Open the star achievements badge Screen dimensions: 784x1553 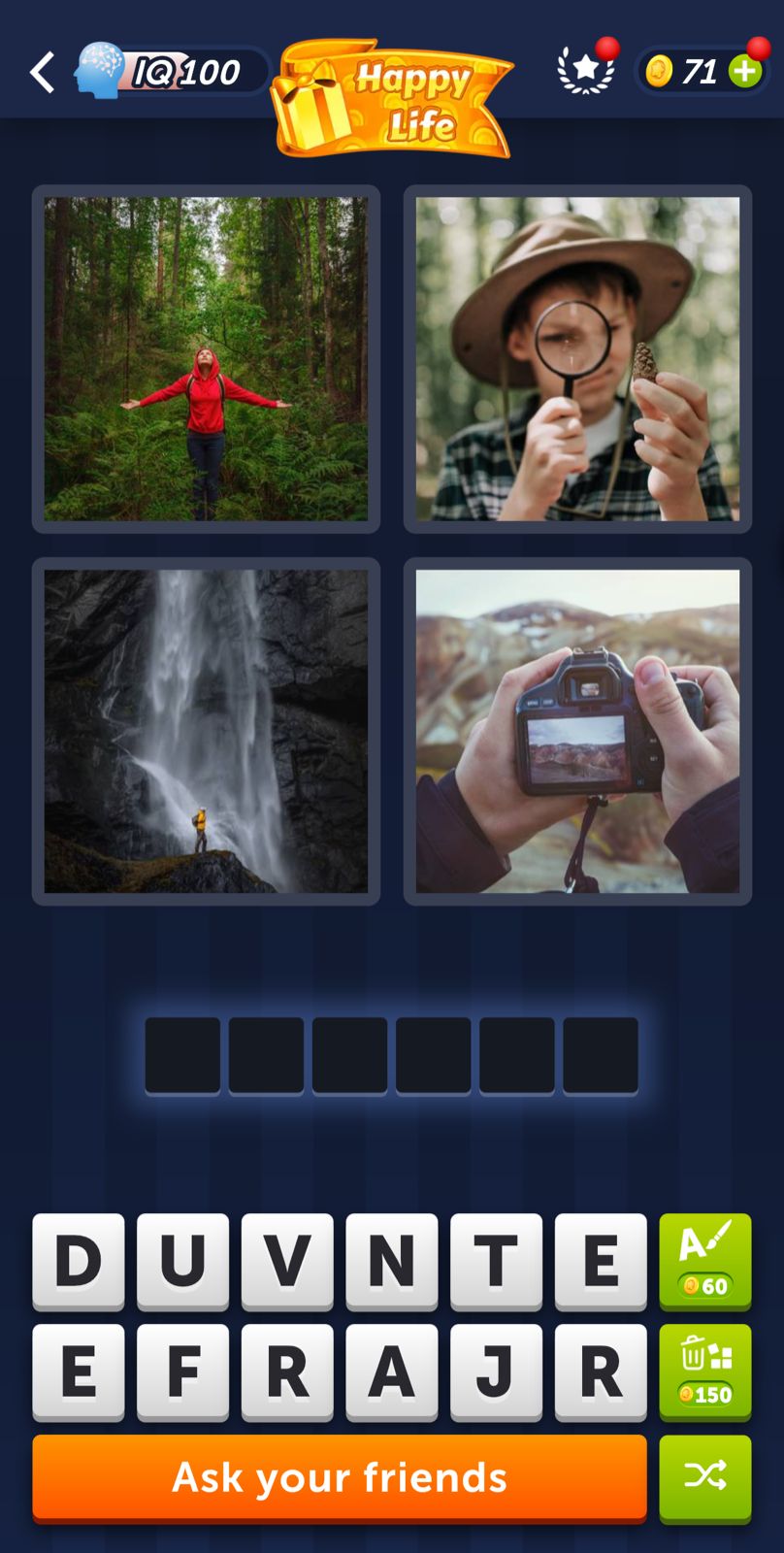point(585,71)
